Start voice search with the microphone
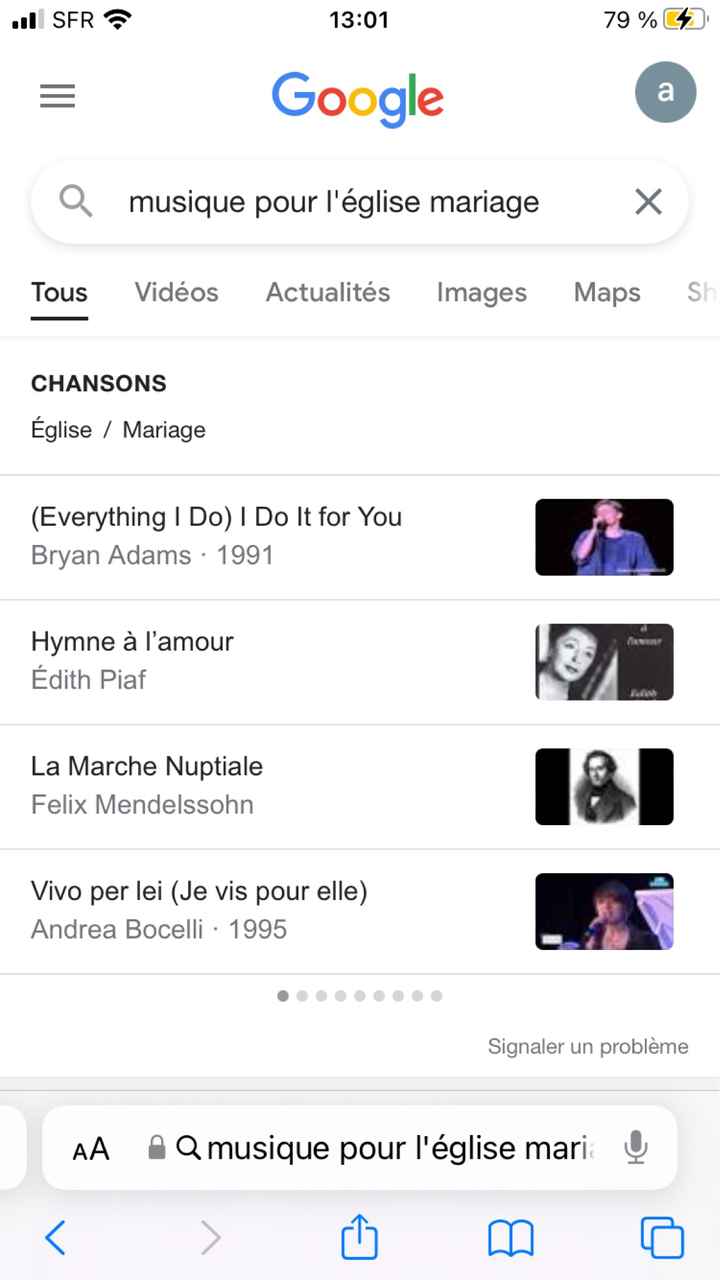The height and width of the screenshot is (1280, 720). [635, 1147]
